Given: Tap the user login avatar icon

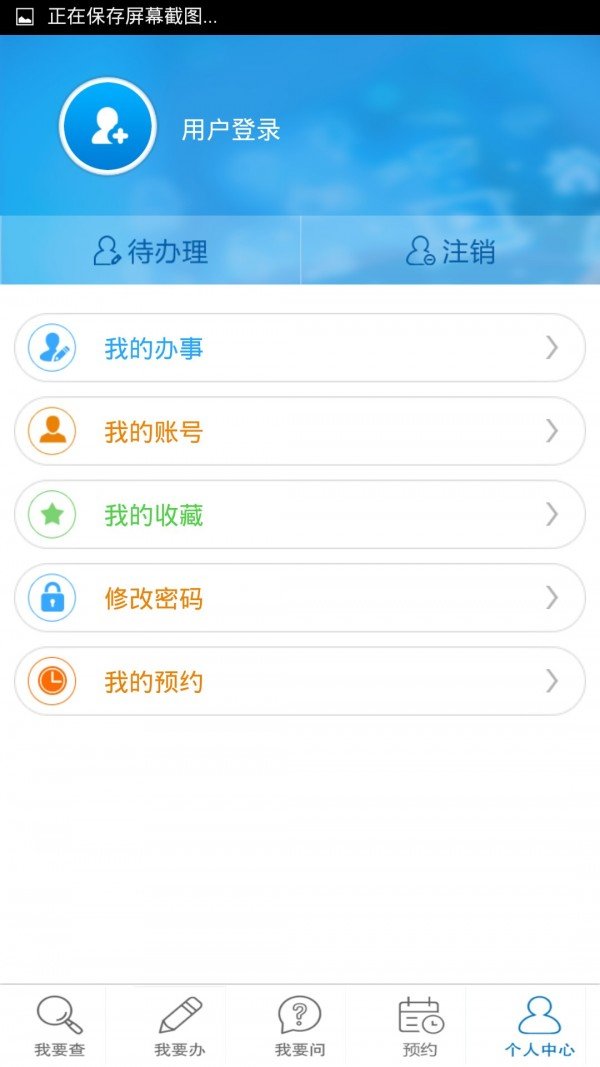Looking at the screenshot, I should coord(108,127).
